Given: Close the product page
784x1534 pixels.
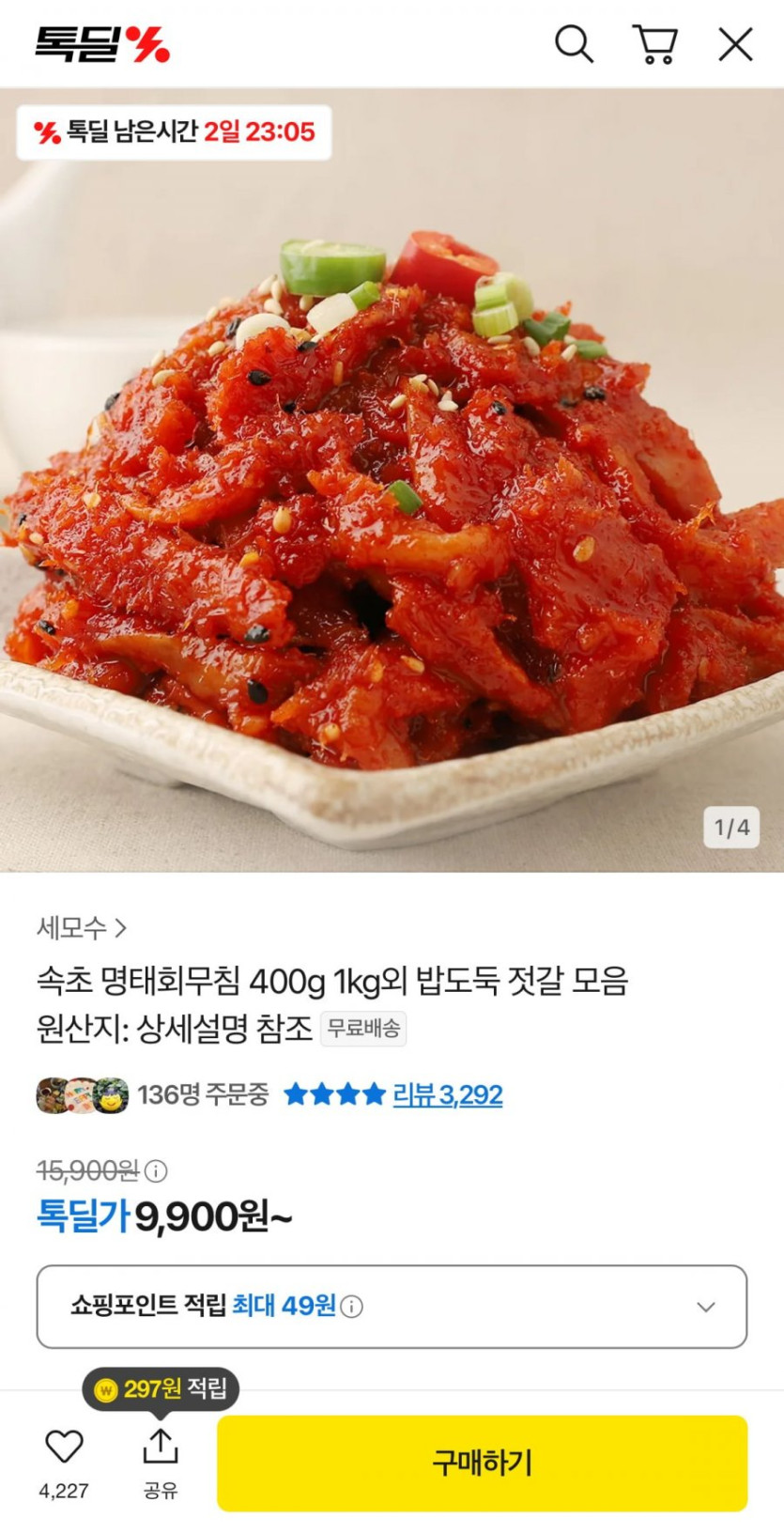Looking at the screenshot, I should tap(735, 44).
